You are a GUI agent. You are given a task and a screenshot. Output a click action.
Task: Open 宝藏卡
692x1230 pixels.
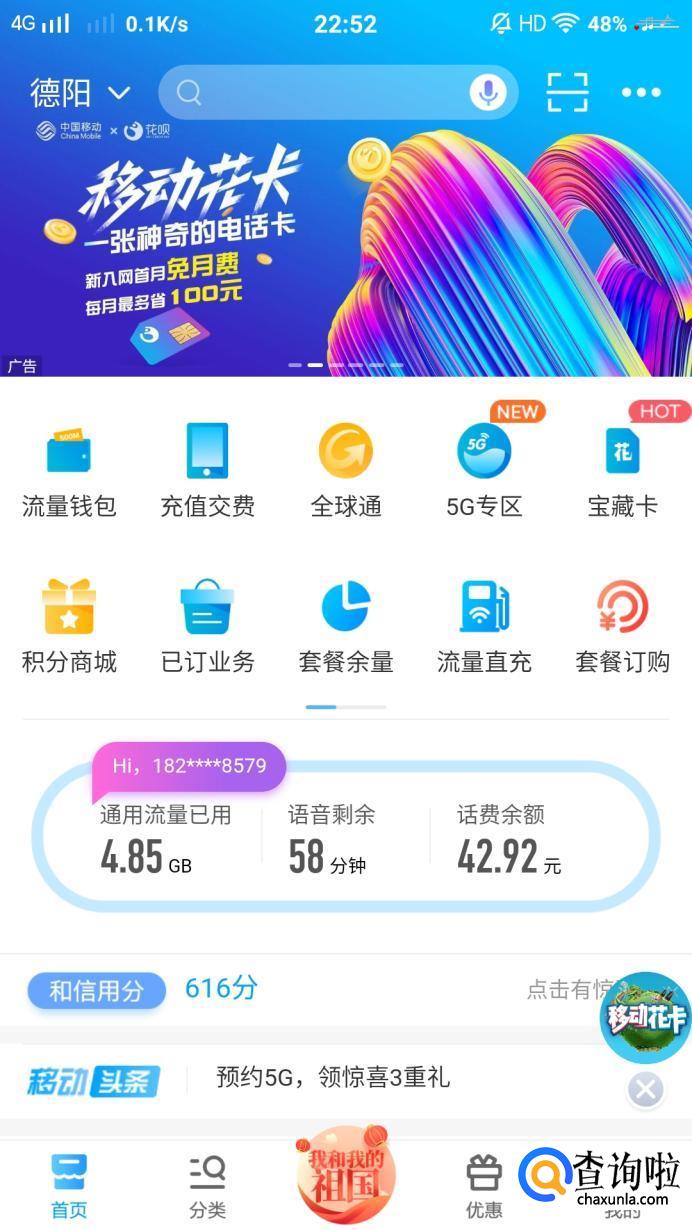622,470
